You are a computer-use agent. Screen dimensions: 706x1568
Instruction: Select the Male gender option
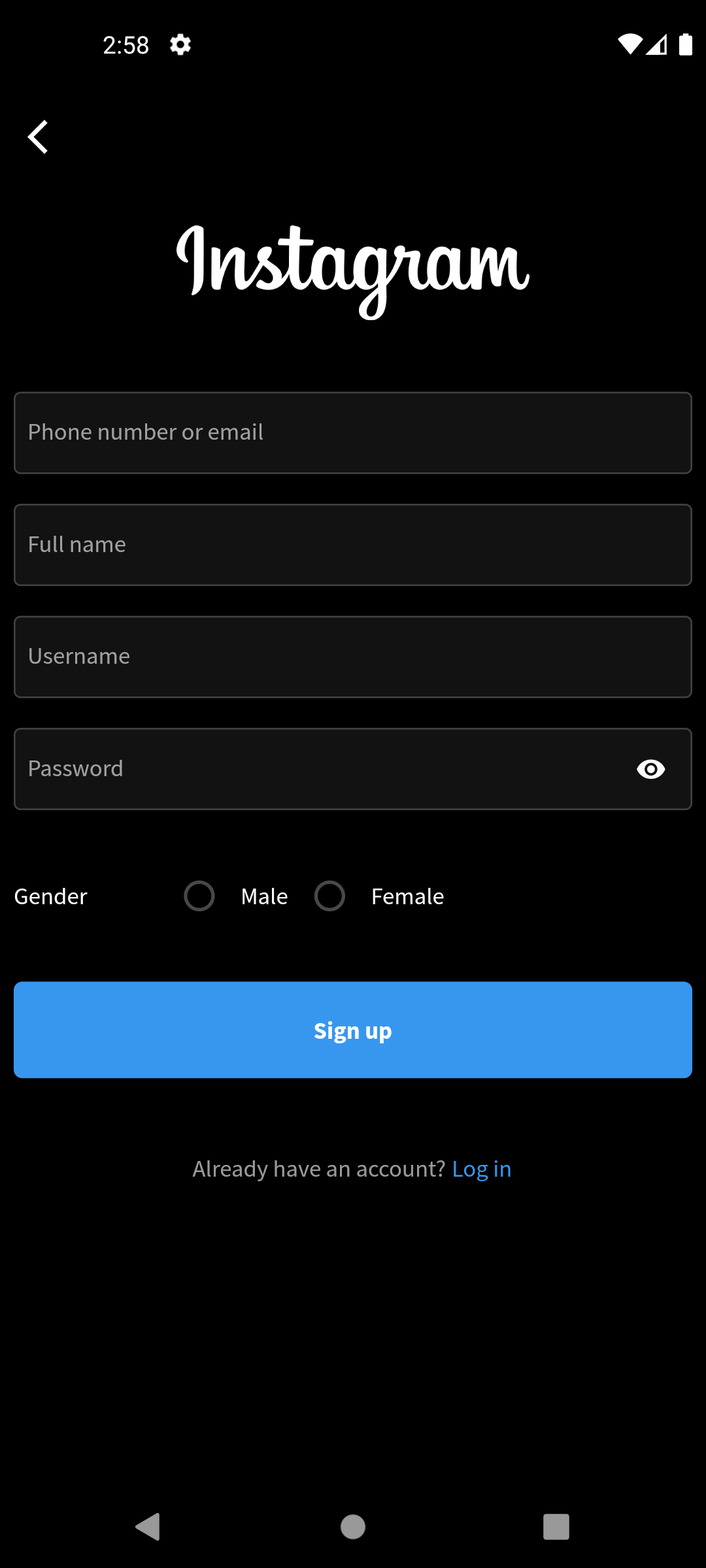199,896
